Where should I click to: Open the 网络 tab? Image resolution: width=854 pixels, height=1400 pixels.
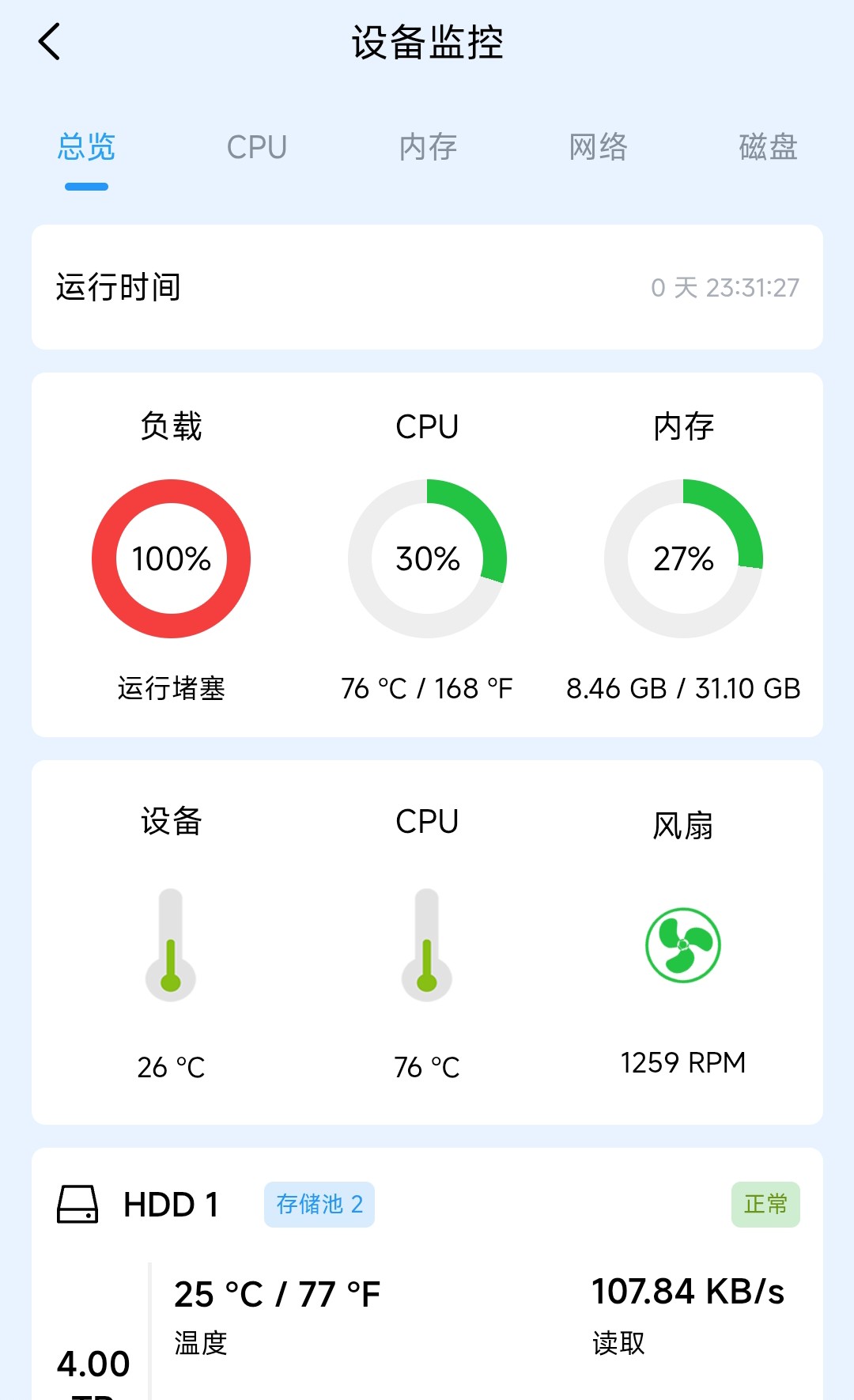(598, 147)
